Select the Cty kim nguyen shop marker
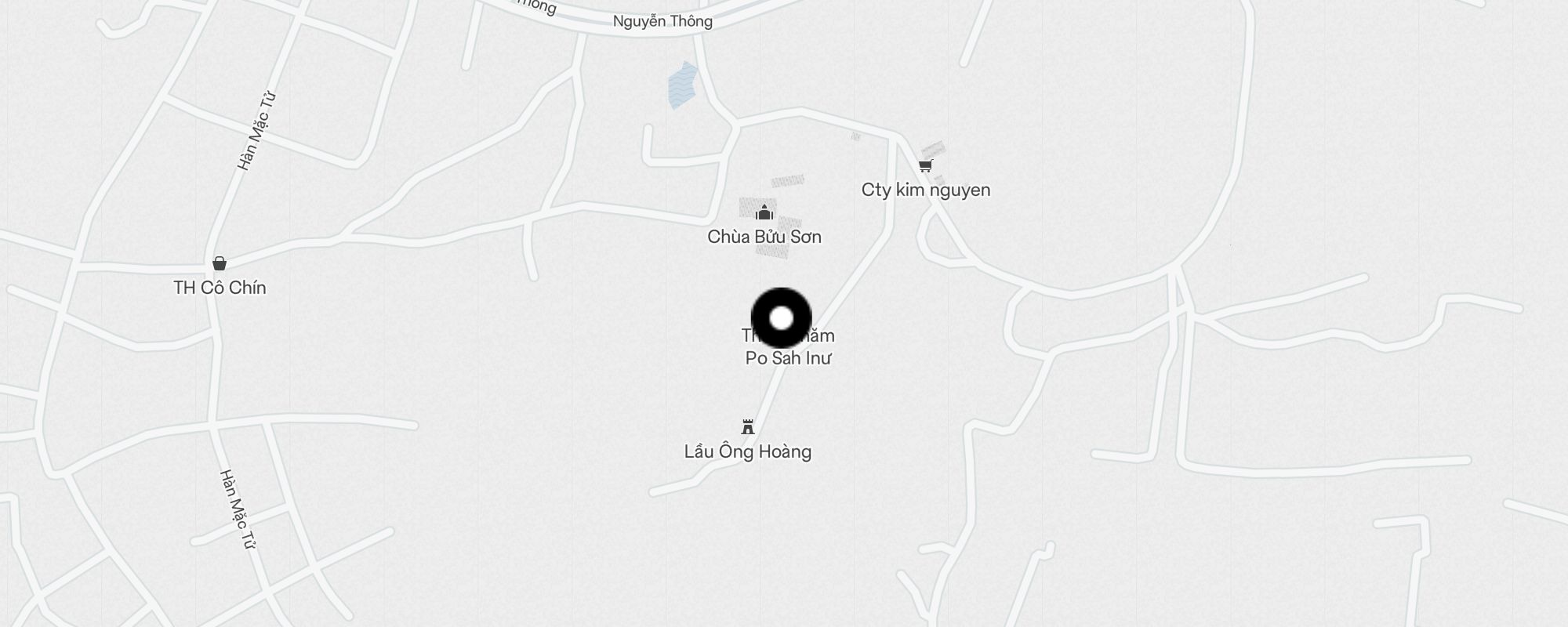1568x627 pixels. [x=925, y=166]
